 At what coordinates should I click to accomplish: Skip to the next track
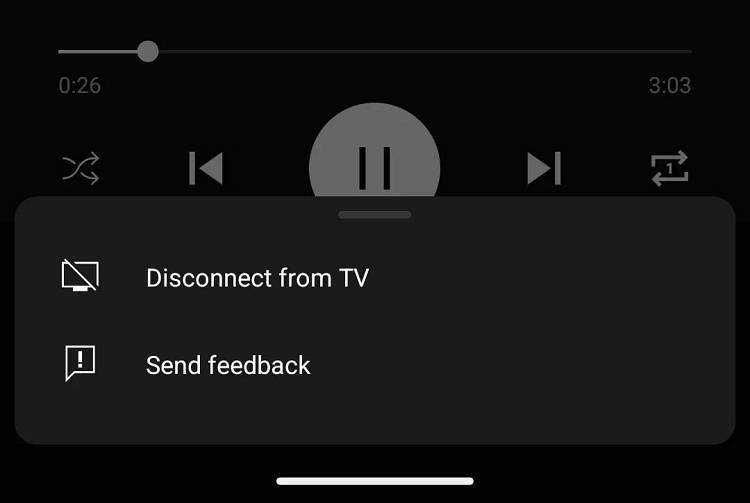[x=544, y=168]
